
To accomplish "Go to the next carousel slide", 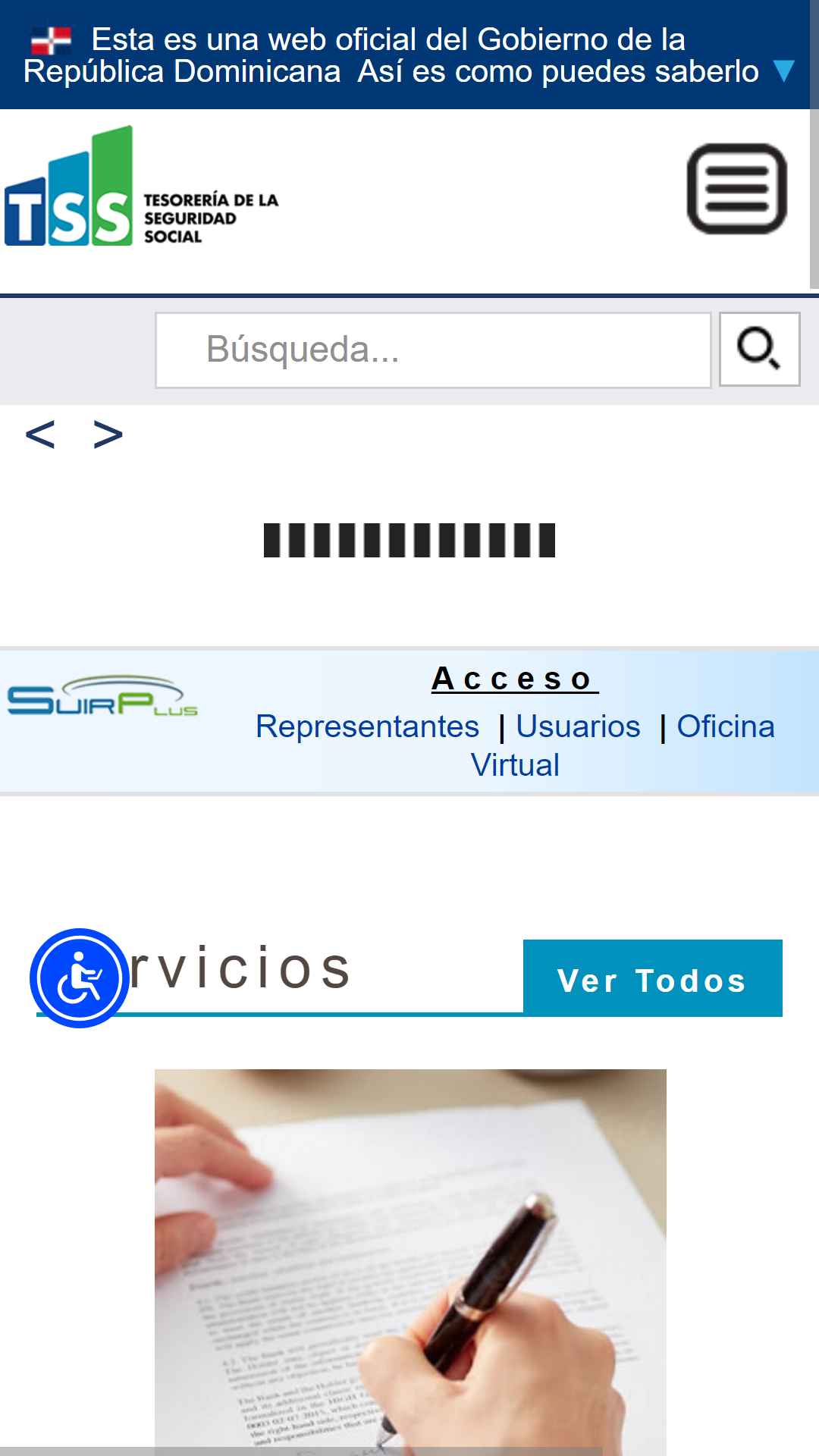I will coord(108,435).
